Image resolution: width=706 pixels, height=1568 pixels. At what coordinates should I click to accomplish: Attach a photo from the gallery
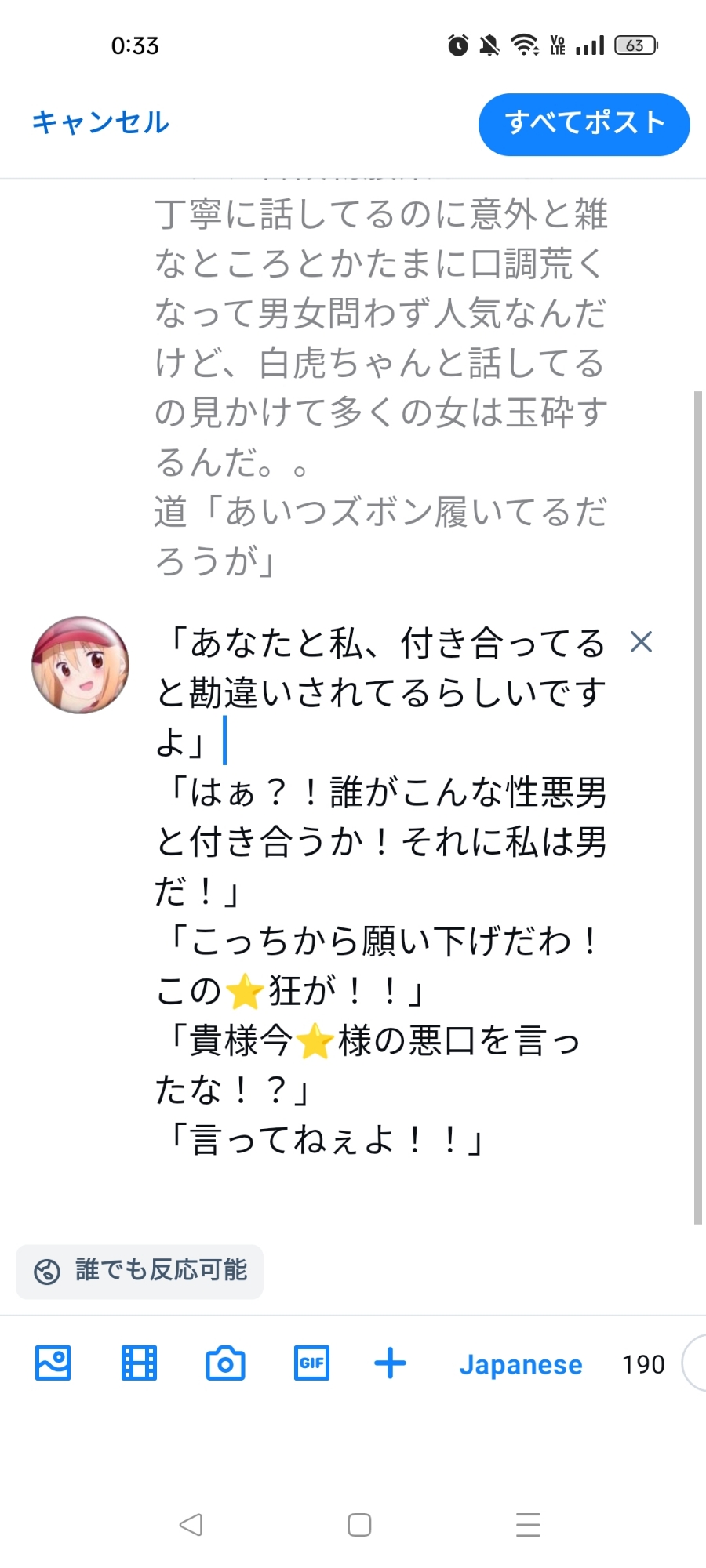[53, 1363]
